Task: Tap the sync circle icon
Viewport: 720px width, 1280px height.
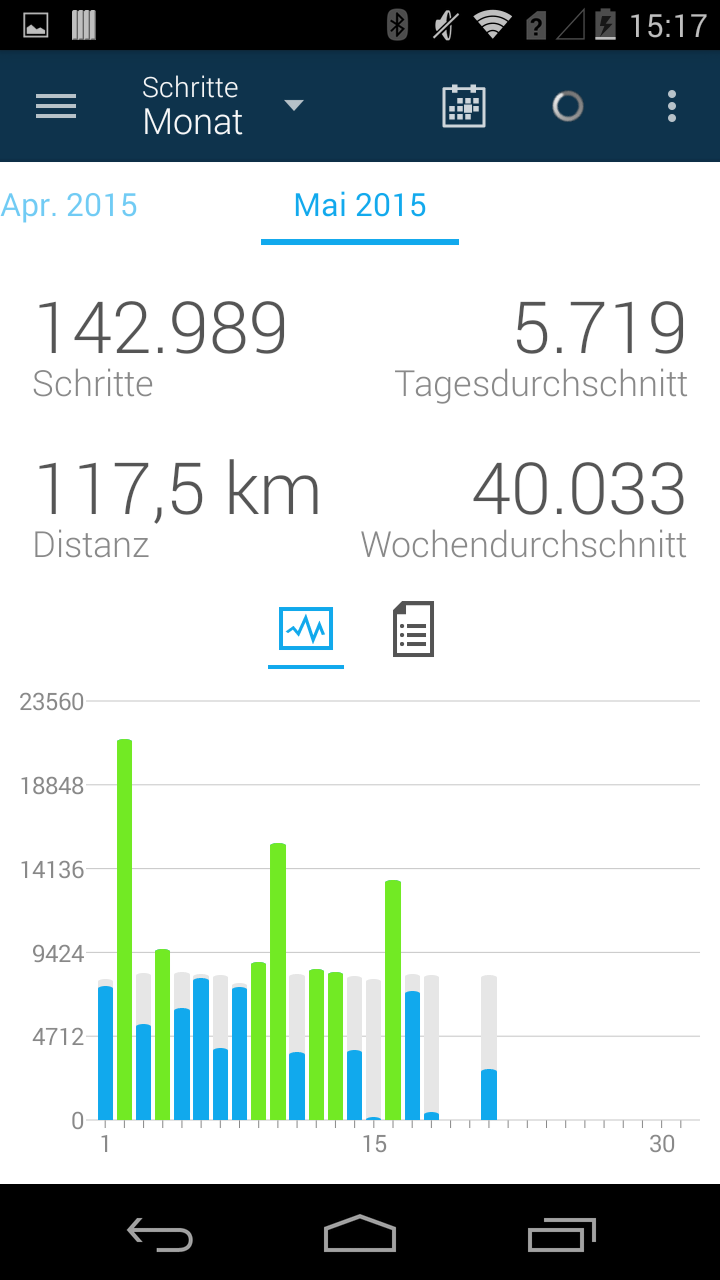Action: coord(568,106)
